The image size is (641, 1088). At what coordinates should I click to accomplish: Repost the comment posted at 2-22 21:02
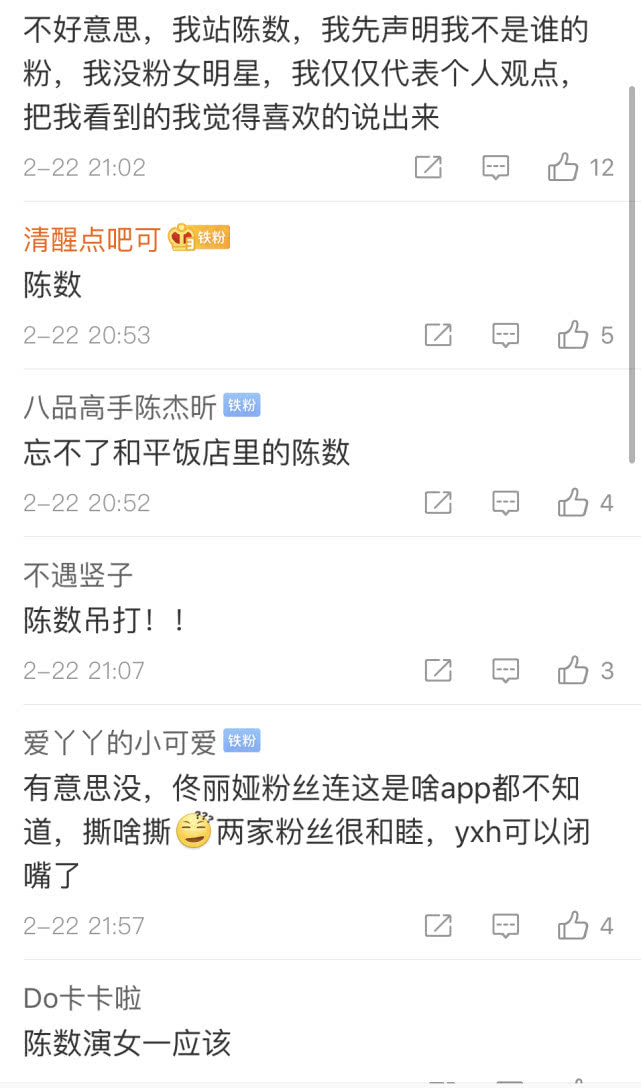(x=428, y=167)
